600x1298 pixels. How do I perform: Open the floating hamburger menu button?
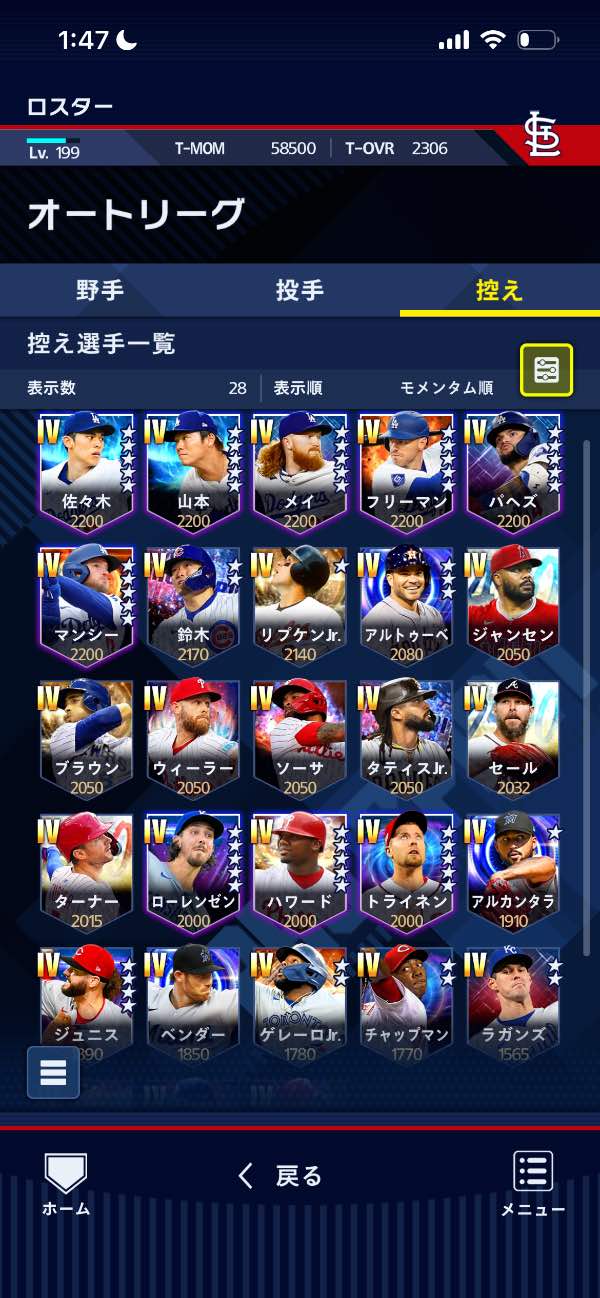click(x=53, y=1072)
